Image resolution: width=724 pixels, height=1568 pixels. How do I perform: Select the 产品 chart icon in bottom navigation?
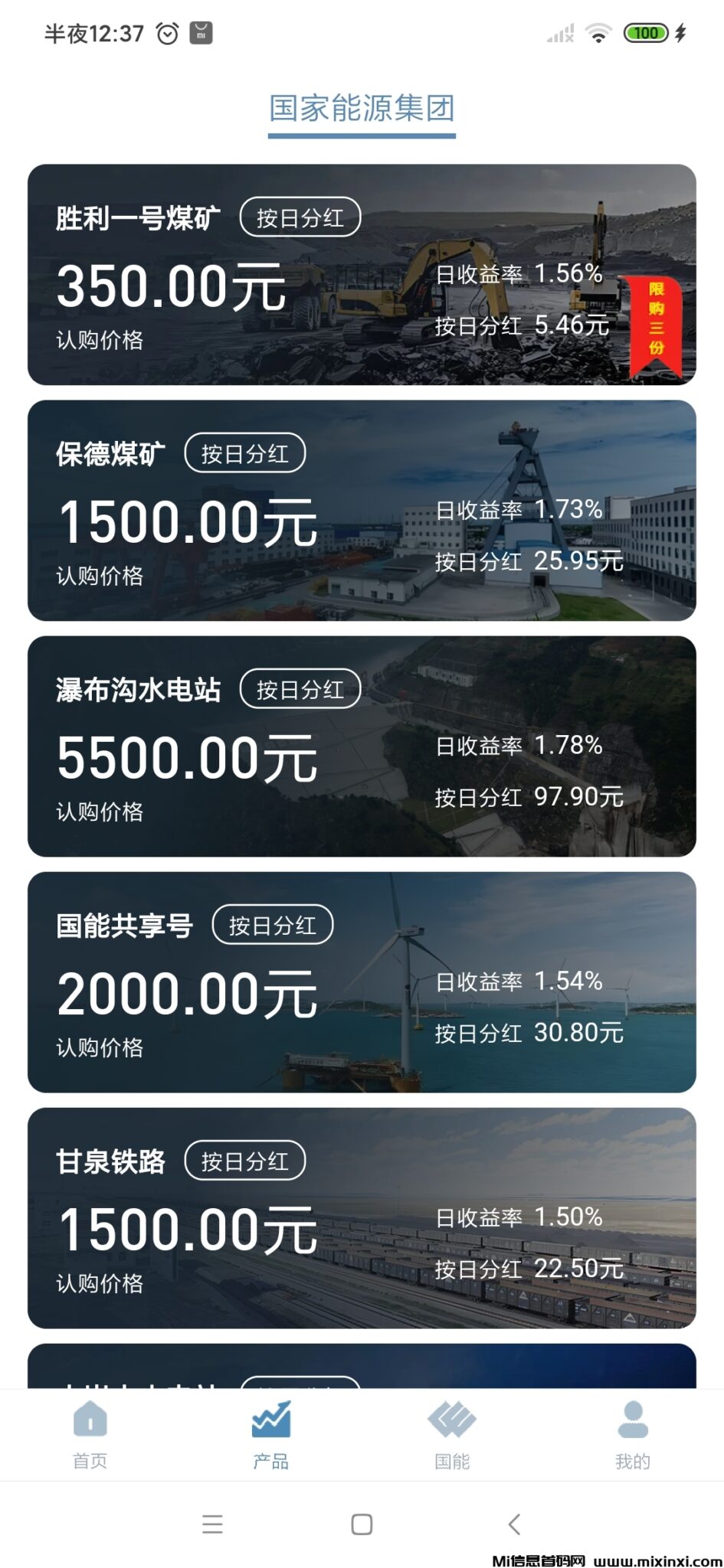[271, 1417]
